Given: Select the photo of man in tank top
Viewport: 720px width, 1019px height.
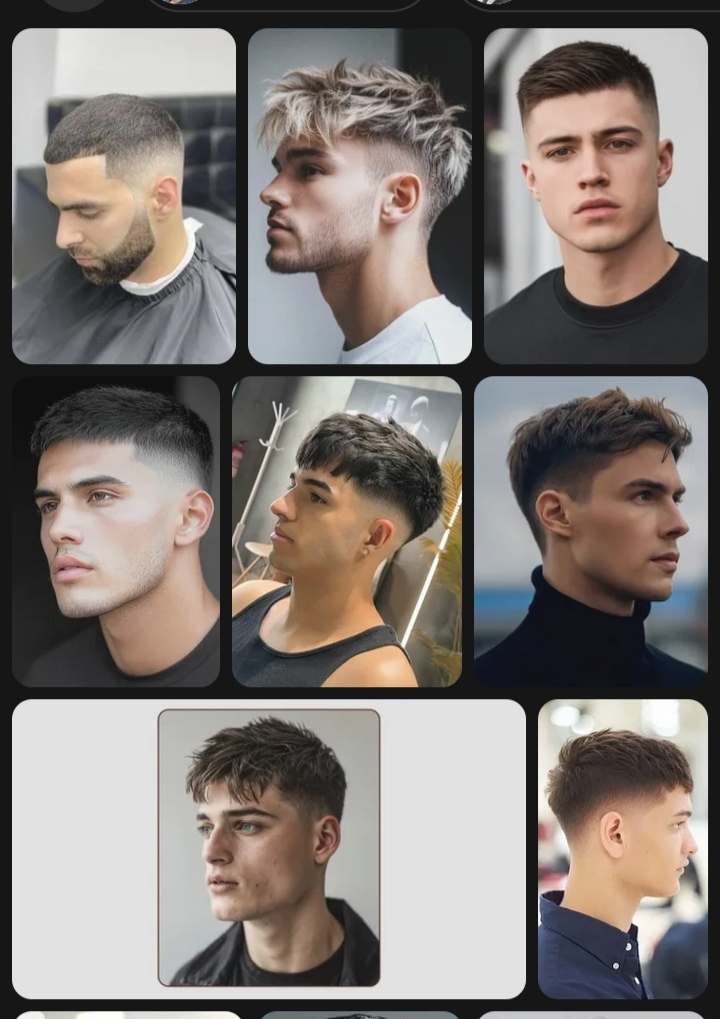Looking at the screenshot, I should (347, 531).
